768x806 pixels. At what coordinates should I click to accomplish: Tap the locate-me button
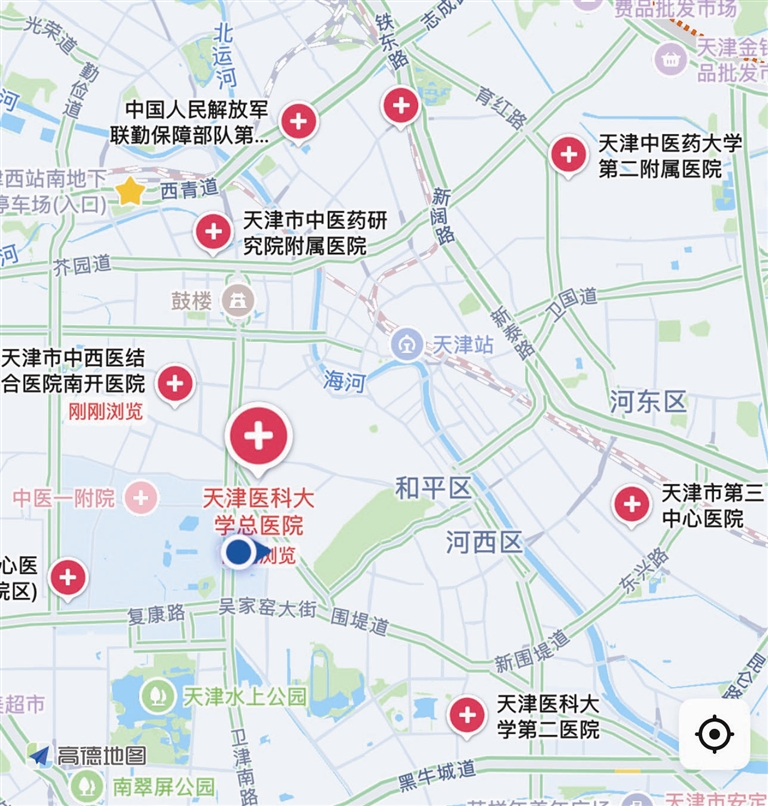(x=714, y=735)
